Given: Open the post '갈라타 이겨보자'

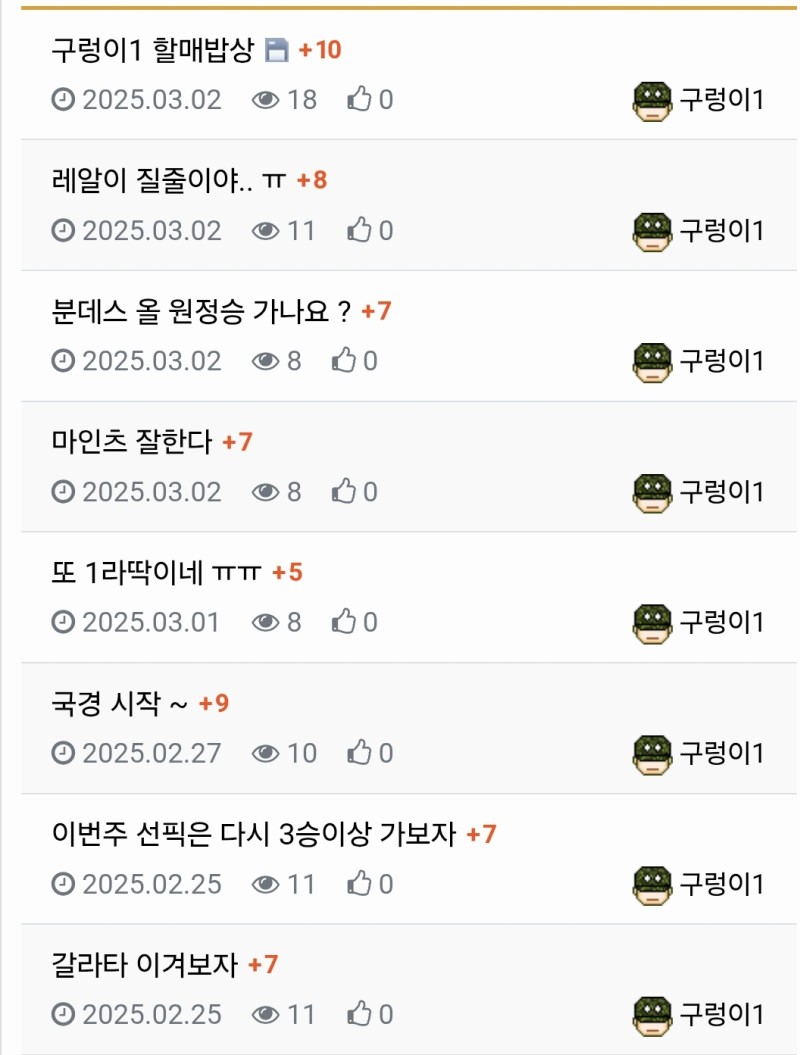Looking at the screenshot, I should pyautogui.click(x=144, y=965).
